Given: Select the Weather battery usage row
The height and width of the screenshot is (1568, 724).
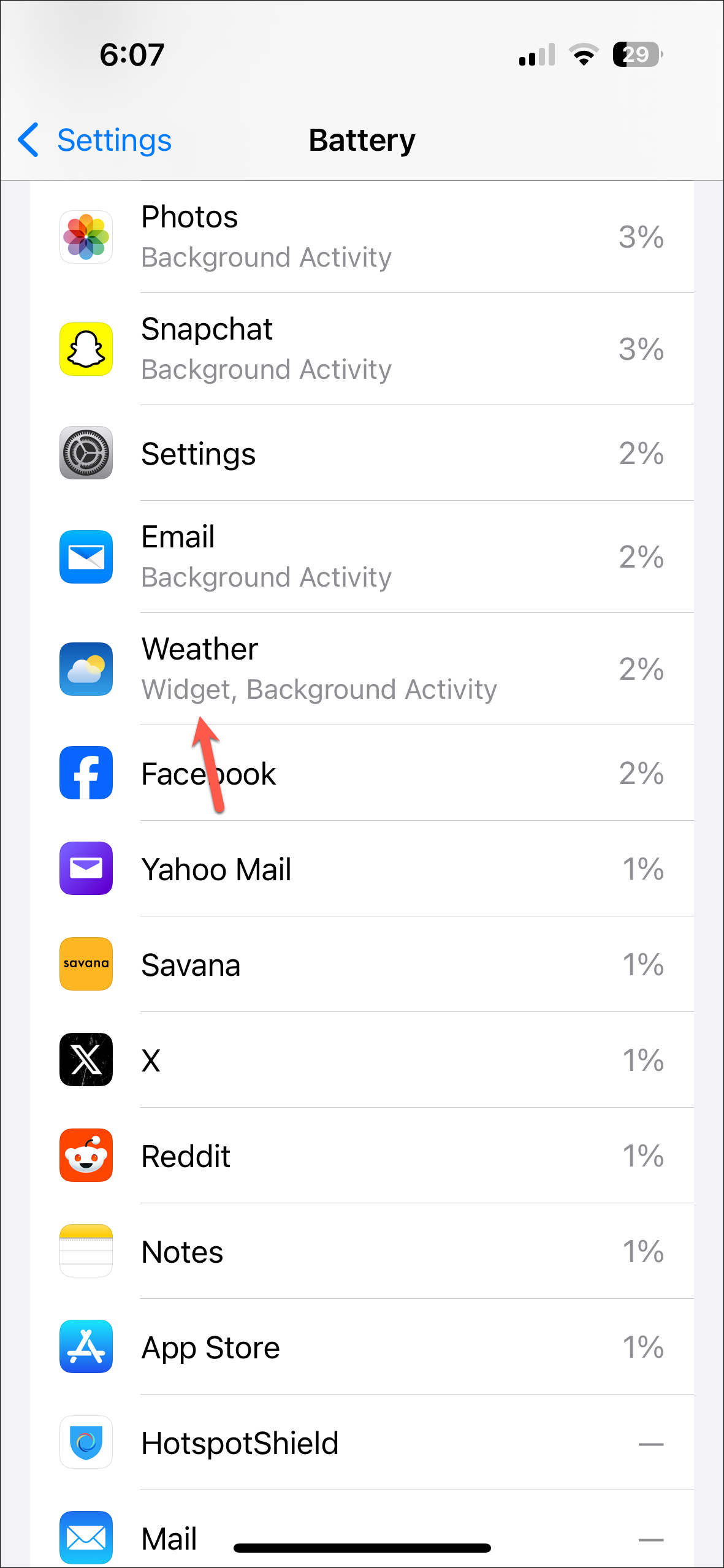Looking at the screenshot, I should click(x=362, y=669).
